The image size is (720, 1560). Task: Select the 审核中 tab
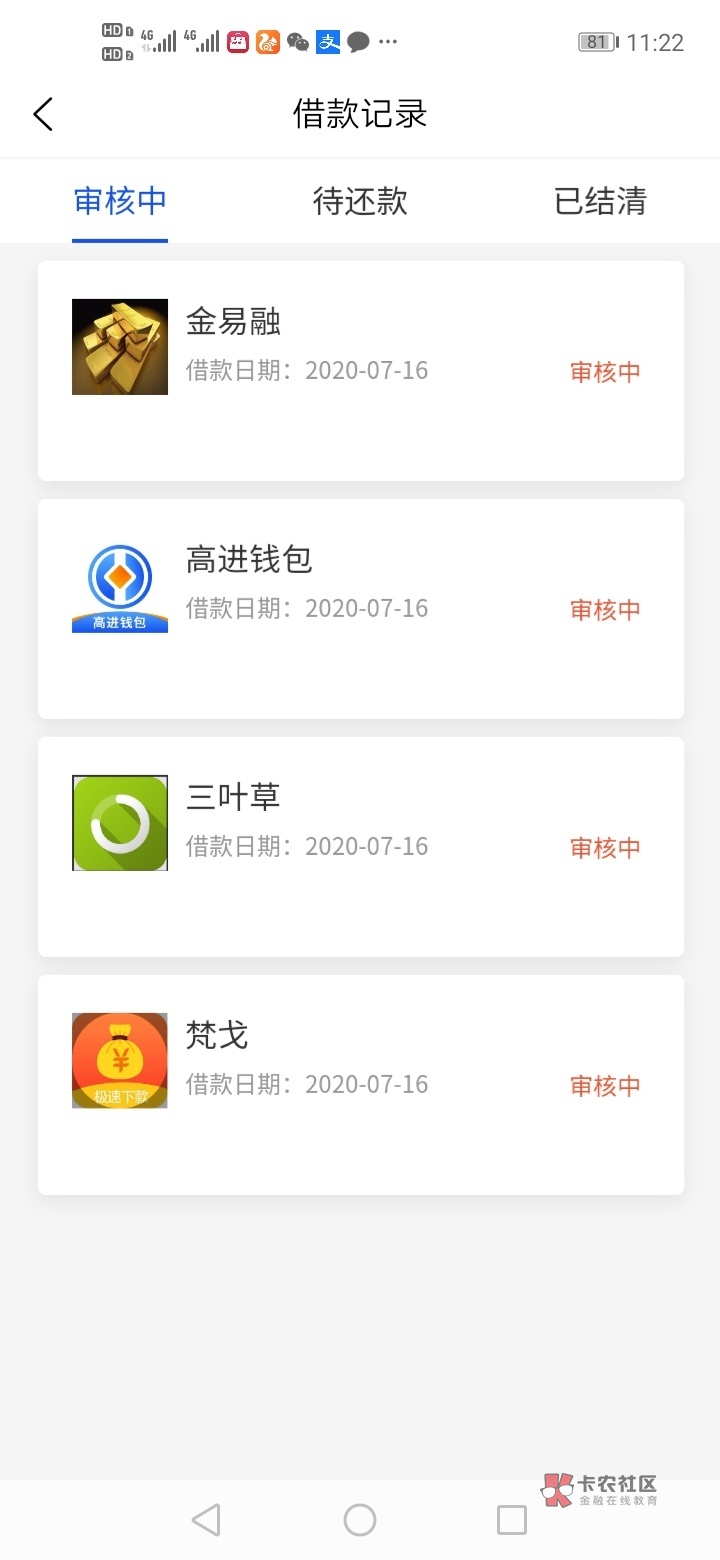[120, 201]
